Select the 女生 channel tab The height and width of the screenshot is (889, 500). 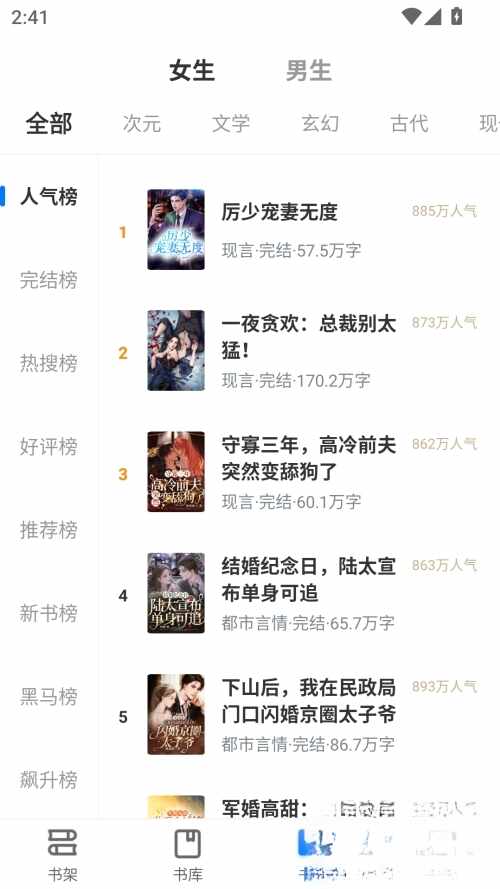point(192,71)
